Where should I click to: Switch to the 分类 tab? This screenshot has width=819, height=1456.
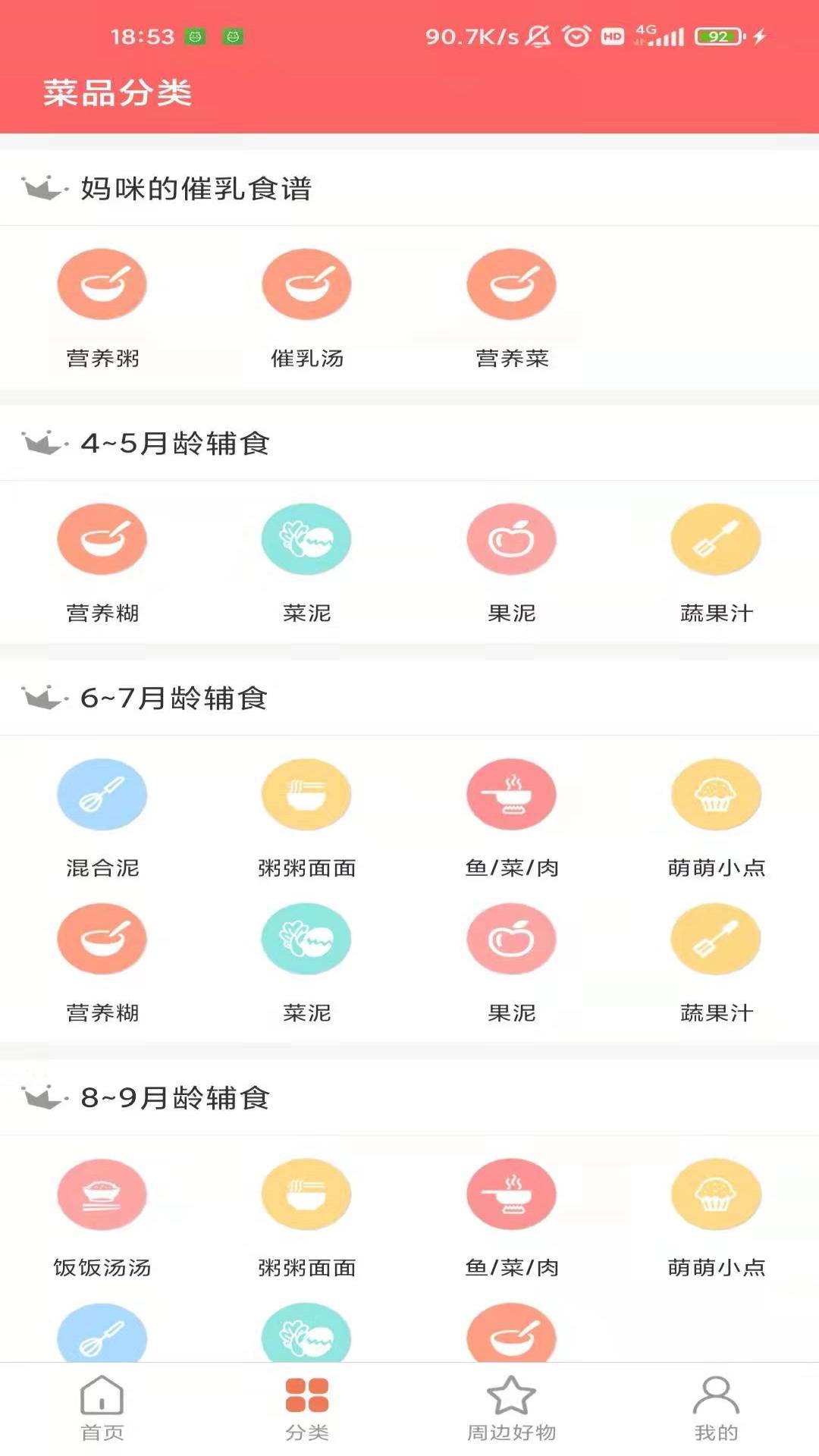tap(307, 1412)
